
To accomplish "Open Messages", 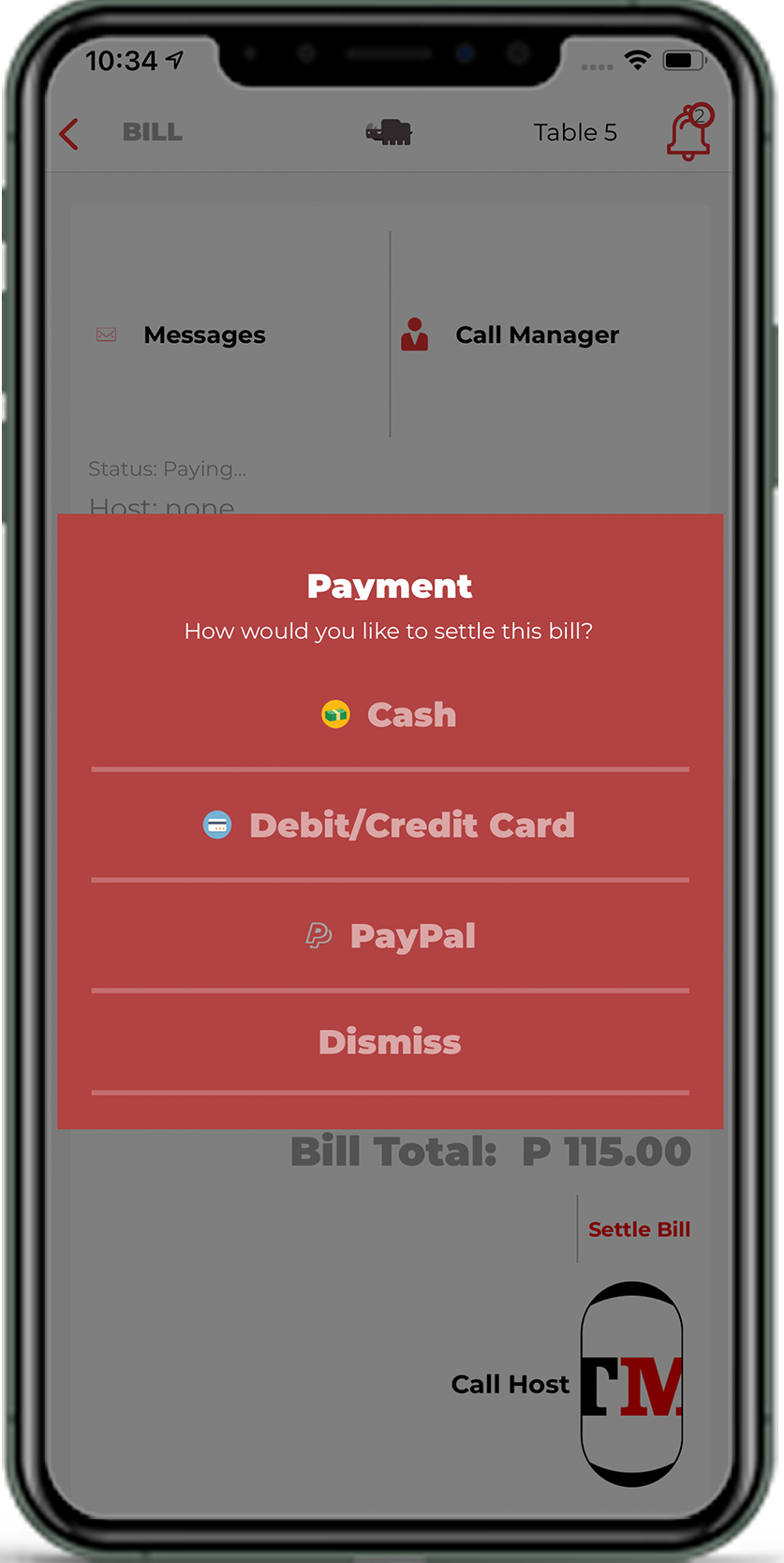I will 204,335.
